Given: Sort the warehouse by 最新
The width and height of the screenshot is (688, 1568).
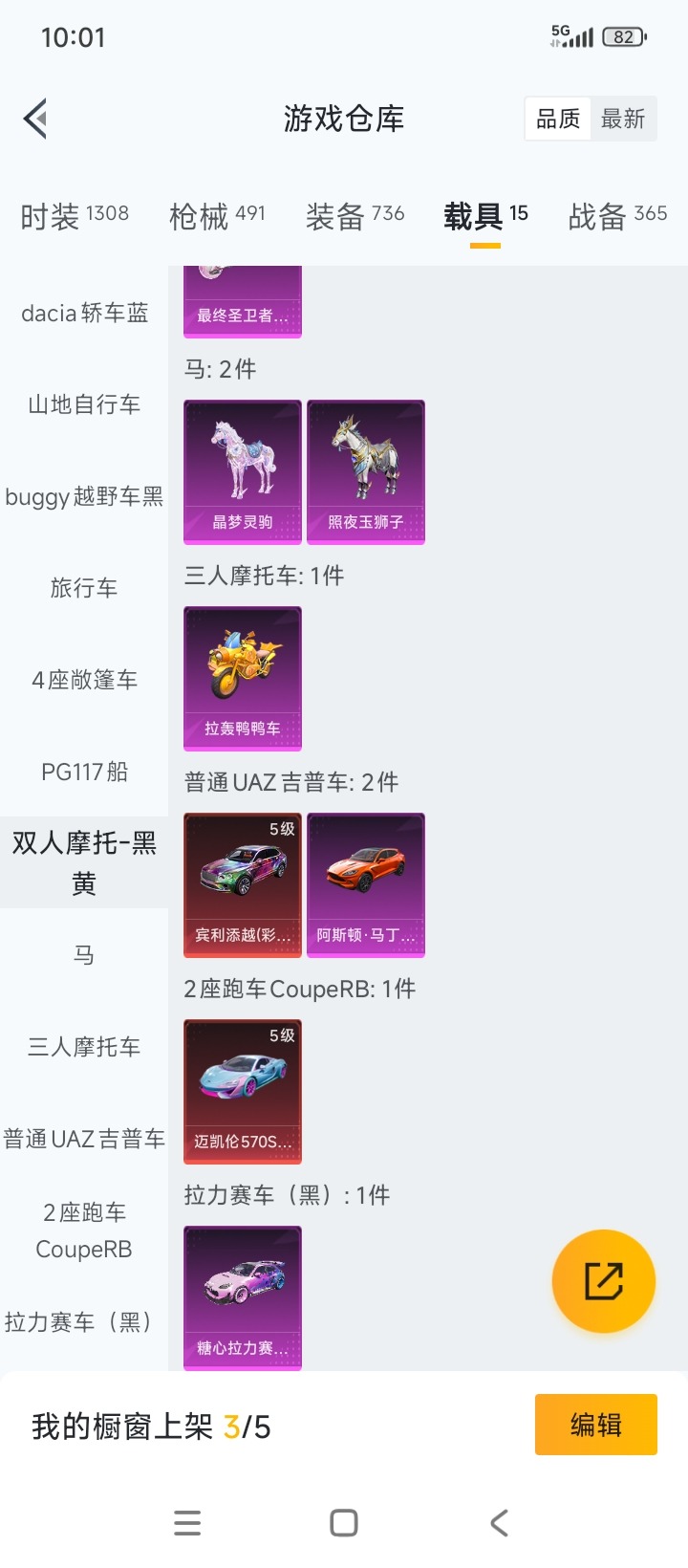Looking at the screenshot, I should [623, 120].
